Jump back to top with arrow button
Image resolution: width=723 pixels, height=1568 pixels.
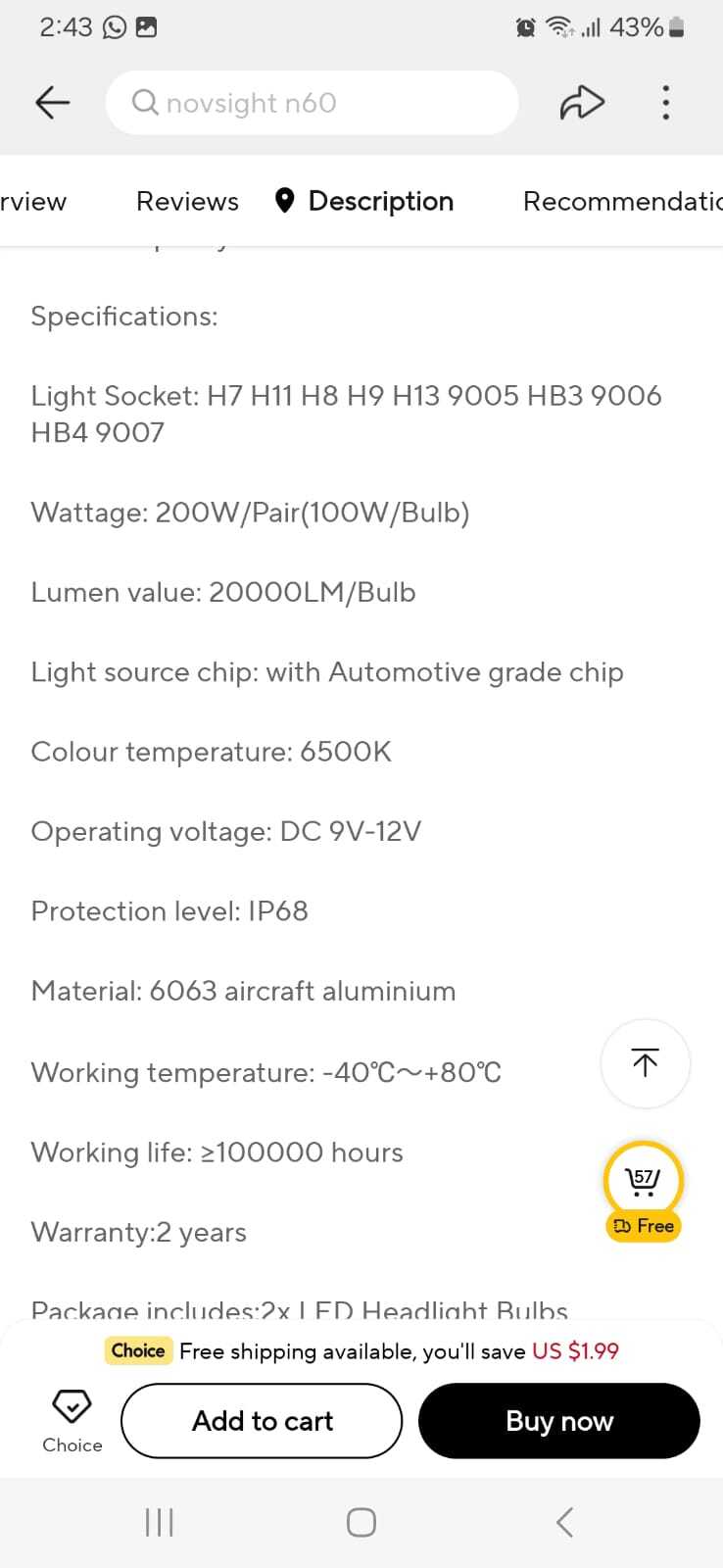[x=645, y=1063]
